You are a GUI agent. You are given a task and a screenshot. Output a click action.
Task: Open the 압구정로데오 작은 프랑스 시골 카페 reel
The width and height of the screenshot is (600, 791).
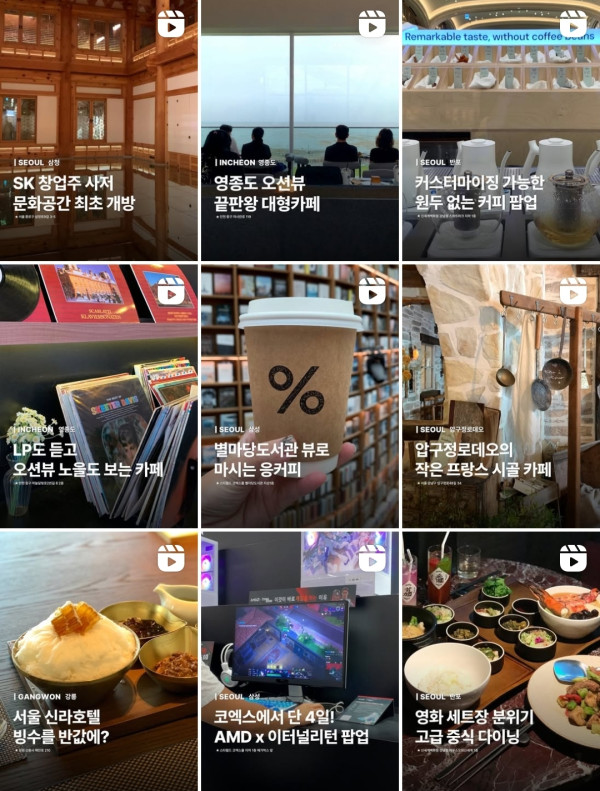[x=501, y=396]
